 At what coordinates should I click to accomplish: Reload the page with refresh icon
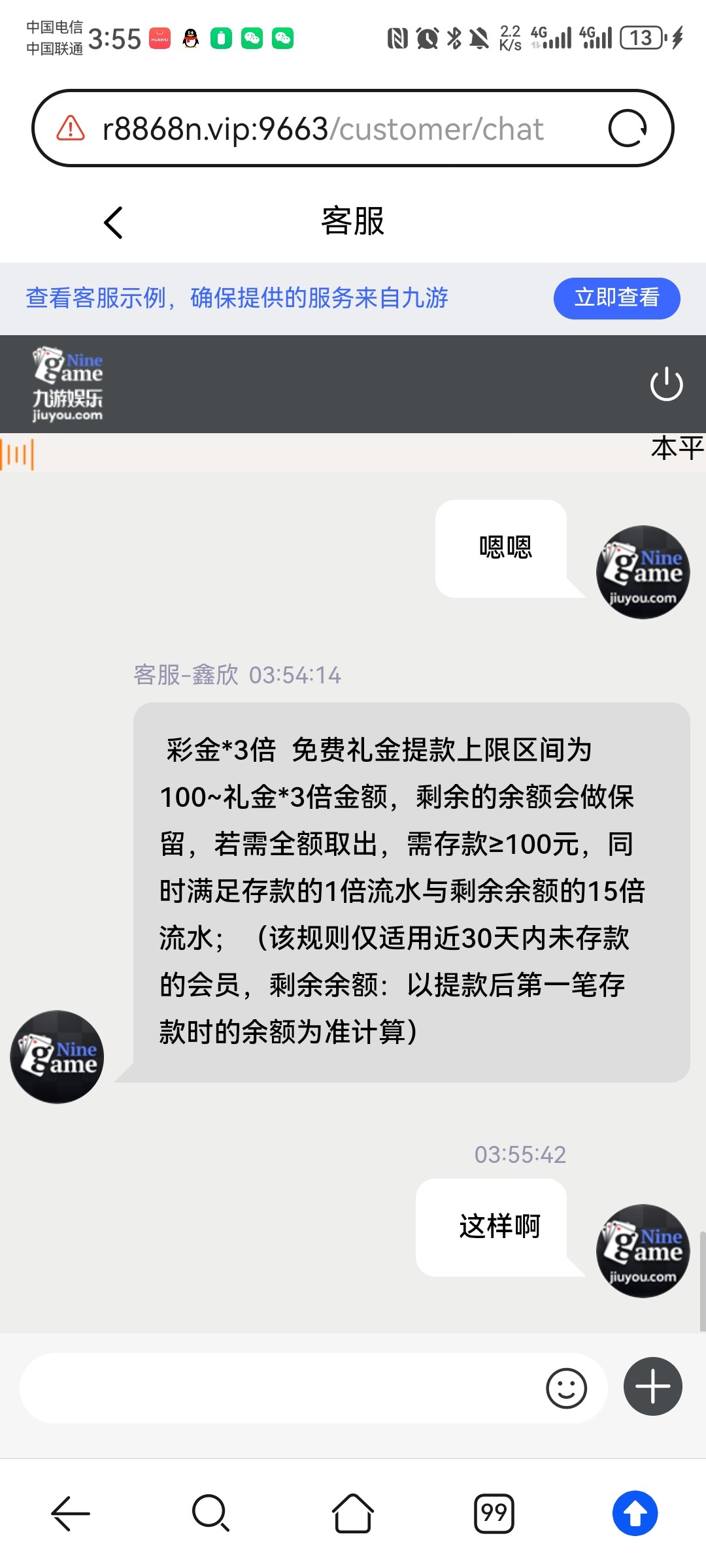point(627,128)
